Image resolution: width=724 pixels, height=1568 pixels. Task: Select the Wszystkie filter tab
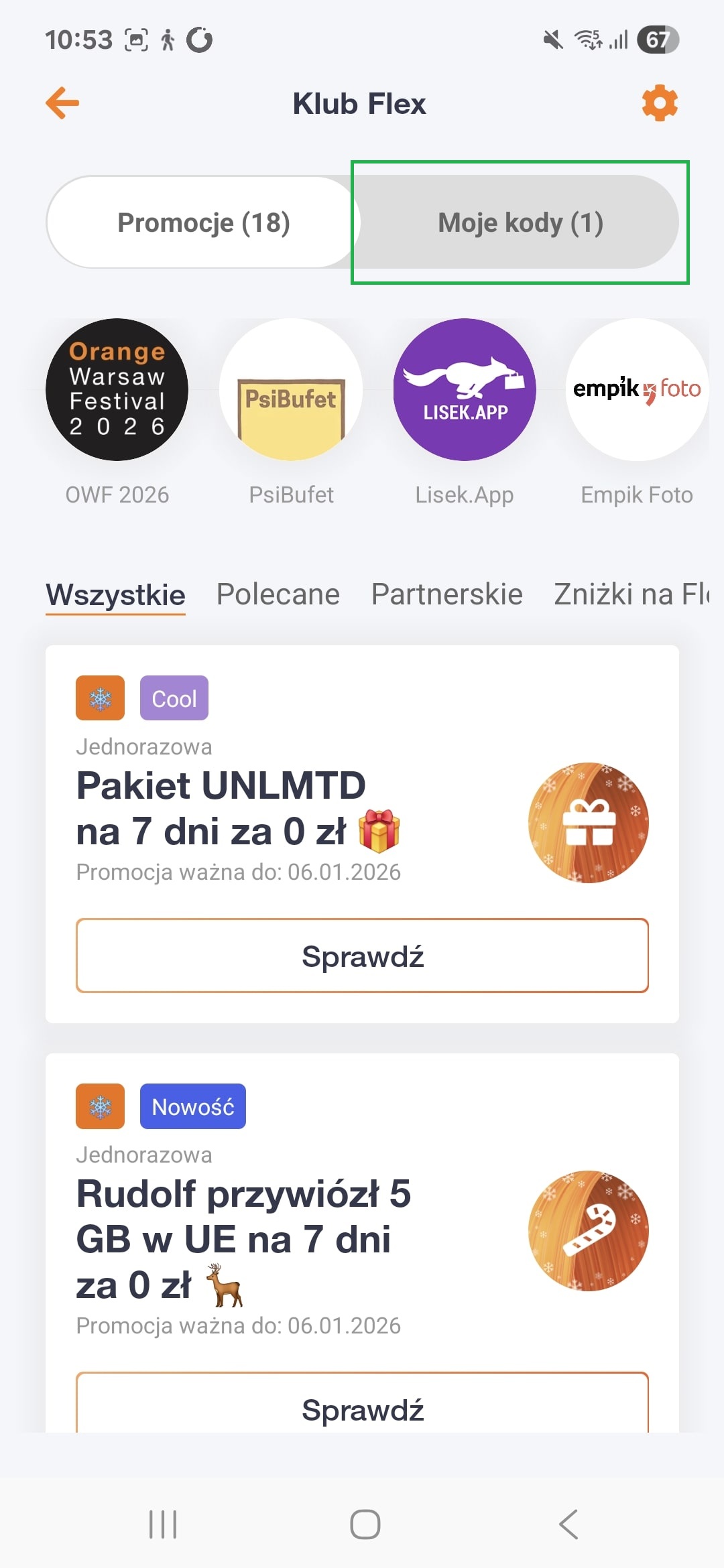[x=115, y=594]
